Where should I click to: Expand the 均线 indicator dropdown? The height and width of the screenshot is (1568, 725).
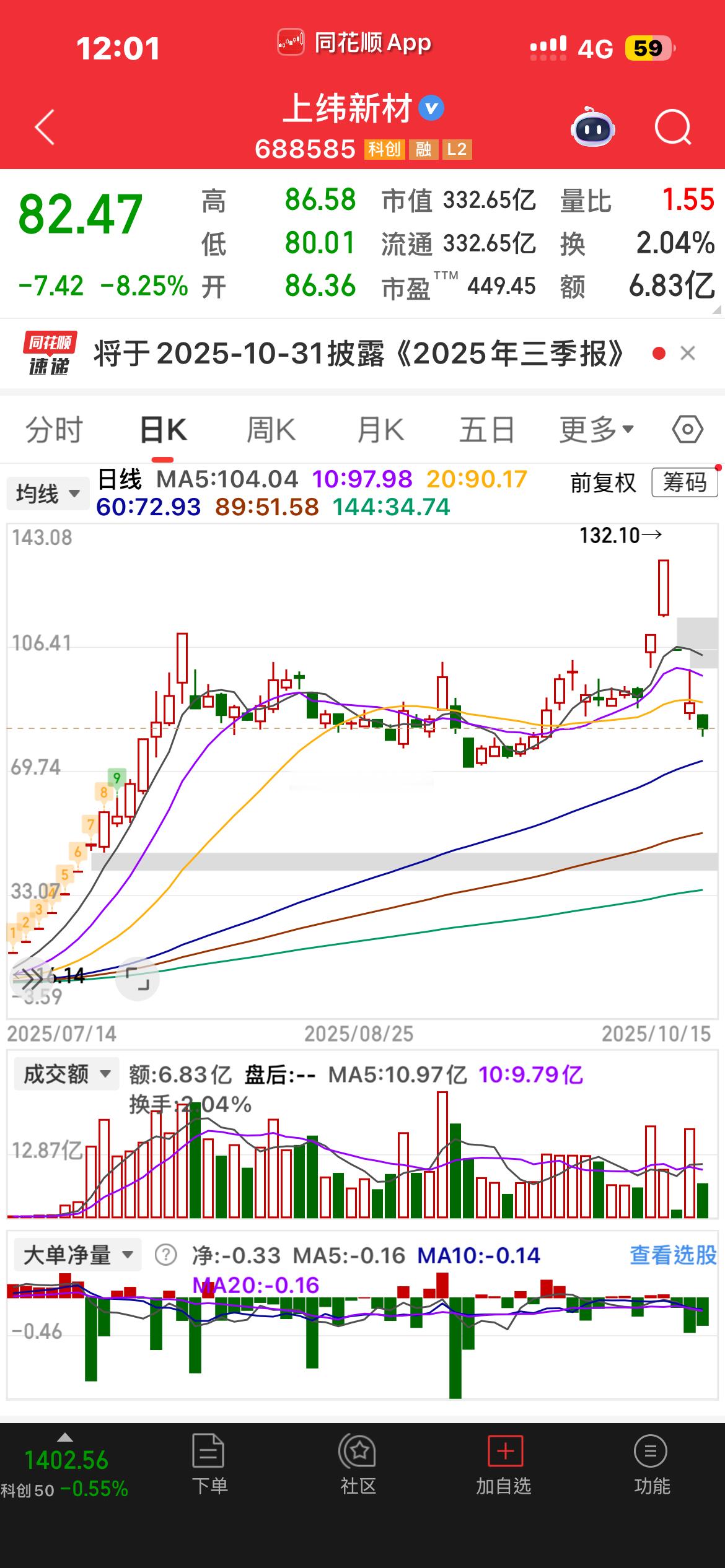(x=48, y=494)
